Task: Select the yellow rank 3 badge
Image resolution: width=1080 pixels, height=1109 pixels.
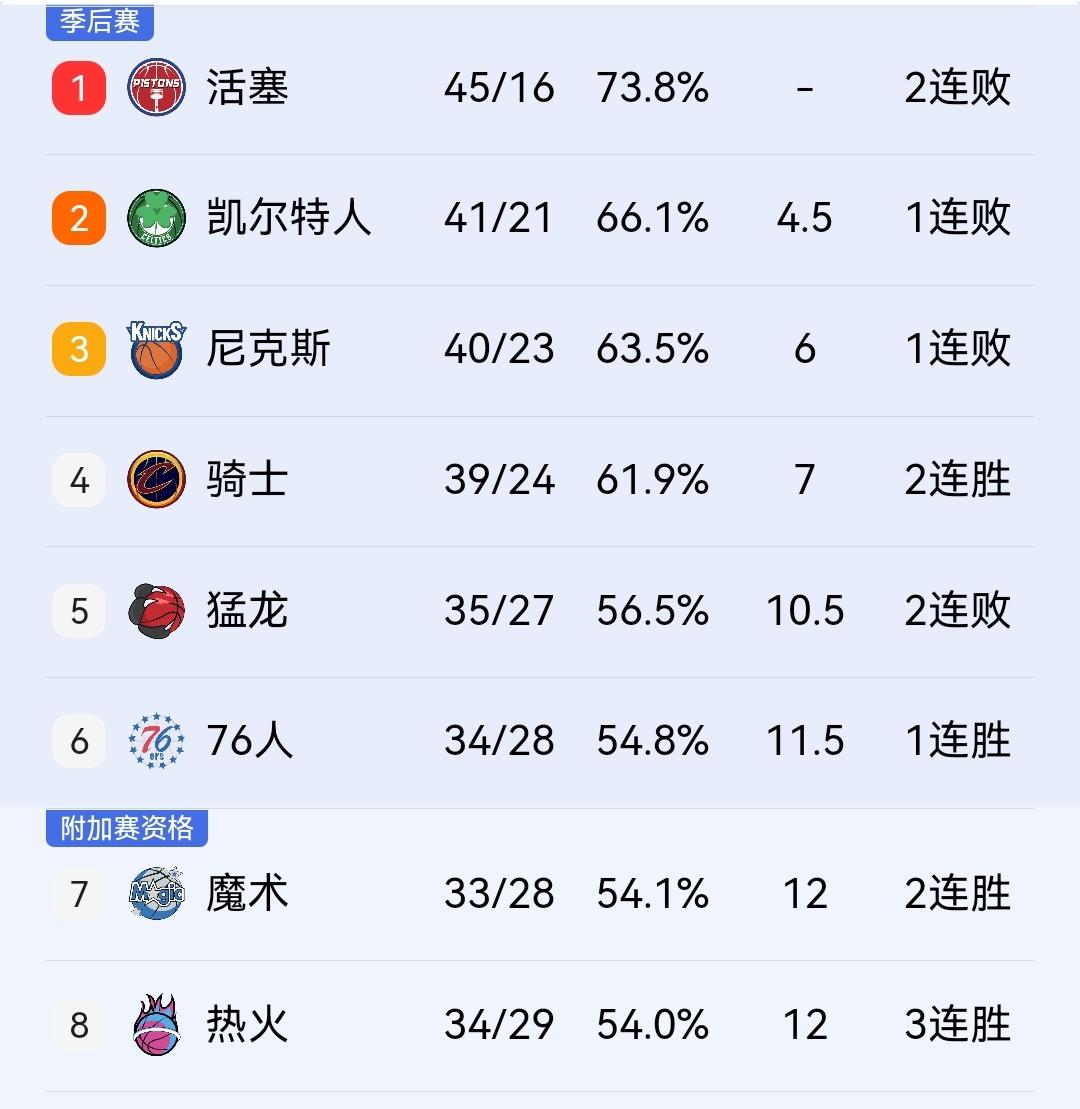Action: coord(78,348)
